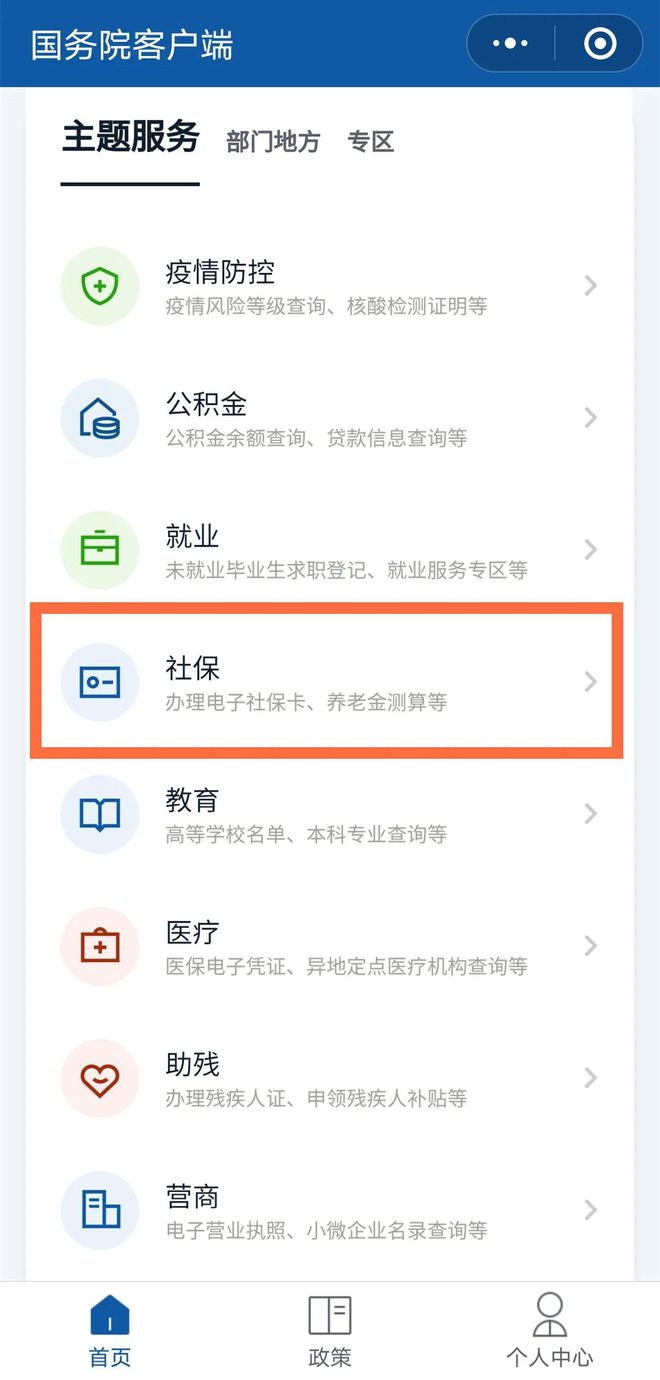Switch to the 部门地方 tab

coord(273,142)
